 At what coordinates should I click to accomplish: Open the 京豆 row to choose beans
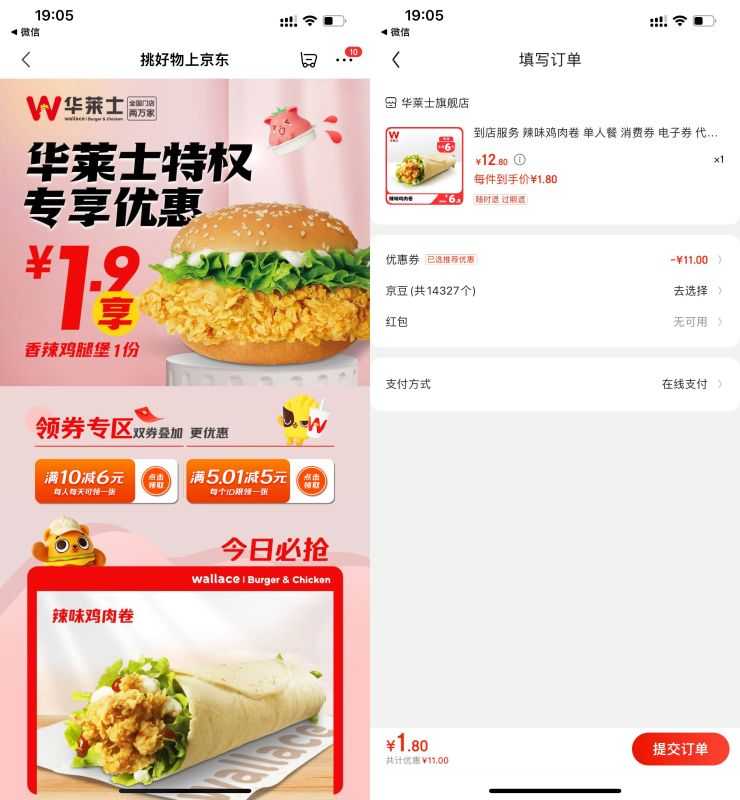(554, 291)
